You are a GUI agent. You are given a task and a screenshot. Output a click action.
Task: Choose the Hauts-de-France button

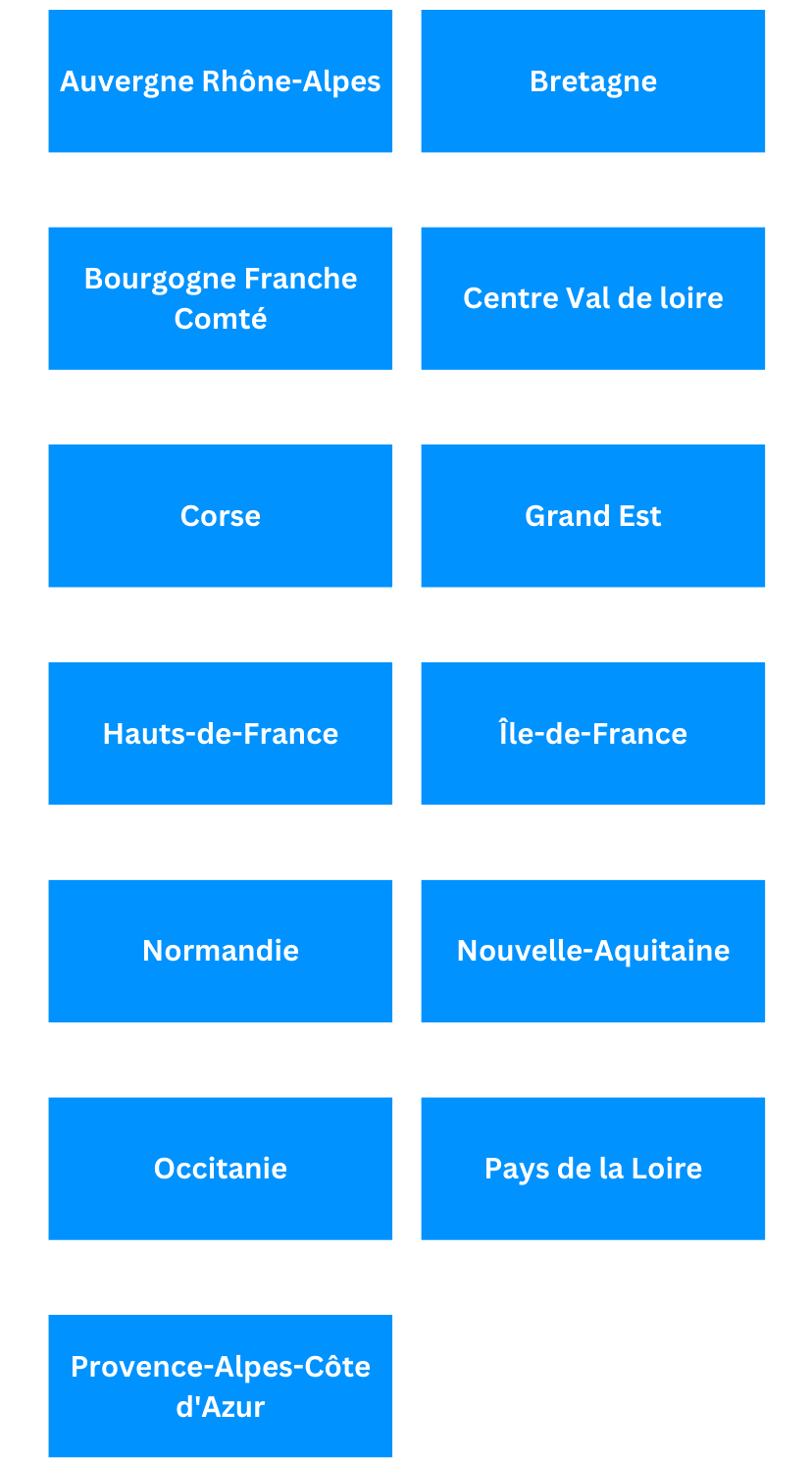[221, 734]
